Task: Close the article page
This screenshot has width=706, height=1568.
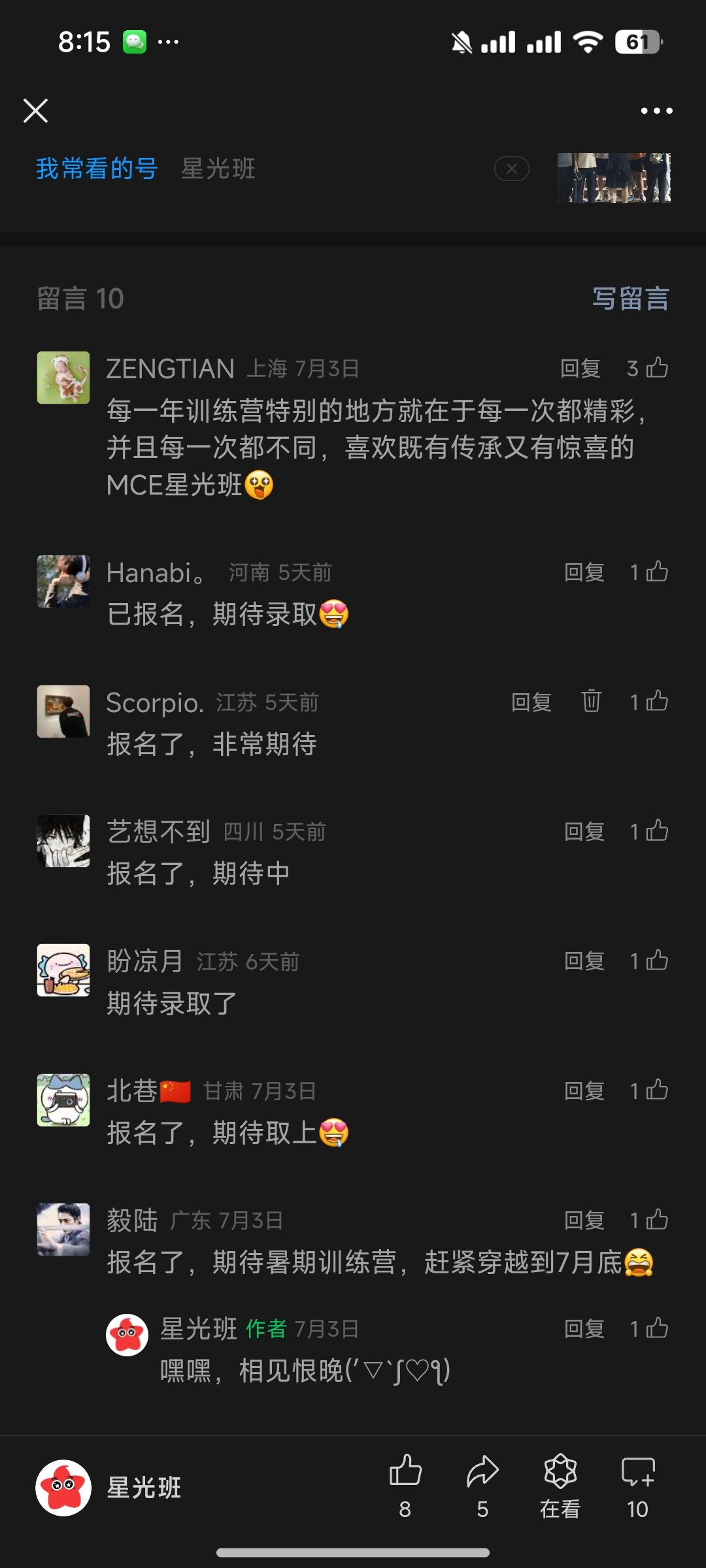Action: (35, 110)
